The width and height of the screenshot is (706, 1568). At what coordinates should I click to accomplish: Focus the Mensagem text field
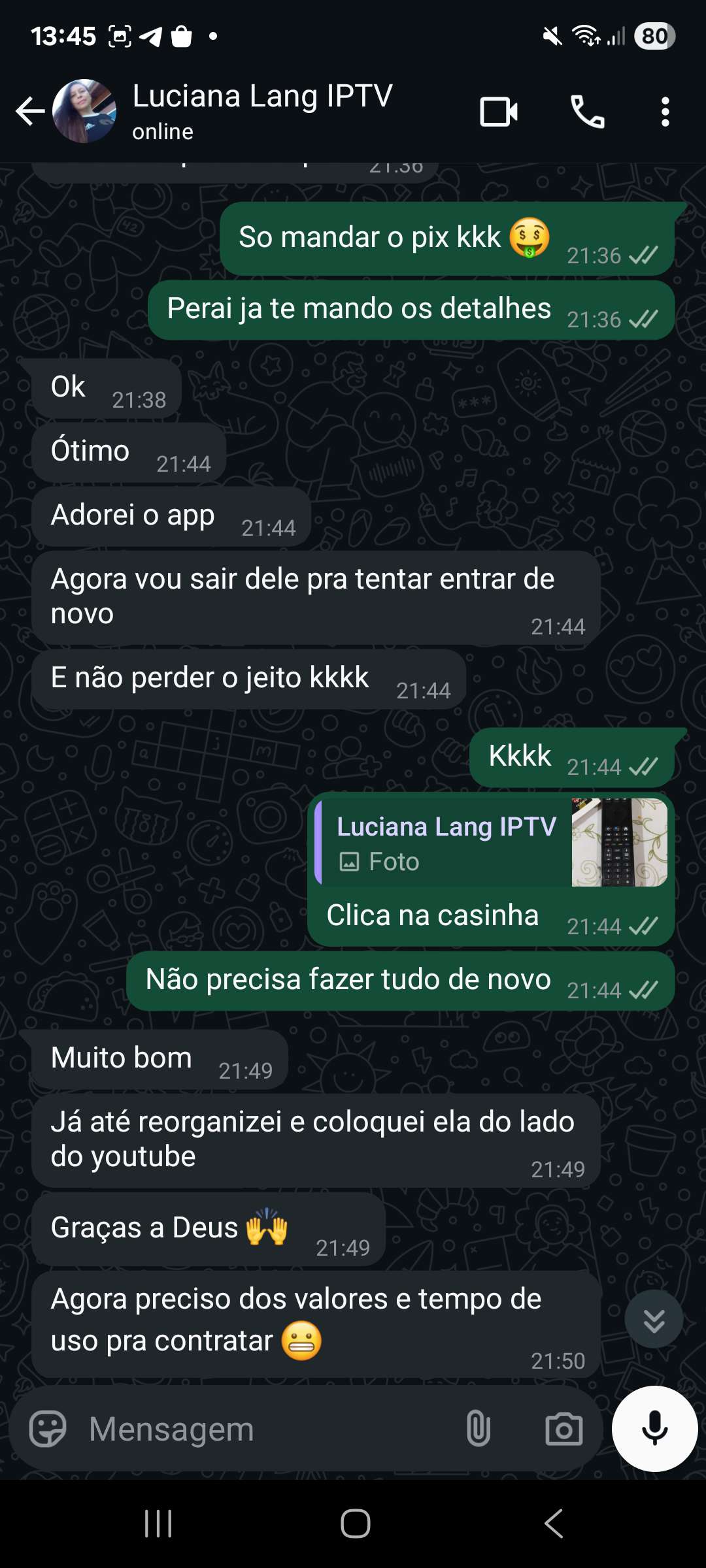(261, 1429)
